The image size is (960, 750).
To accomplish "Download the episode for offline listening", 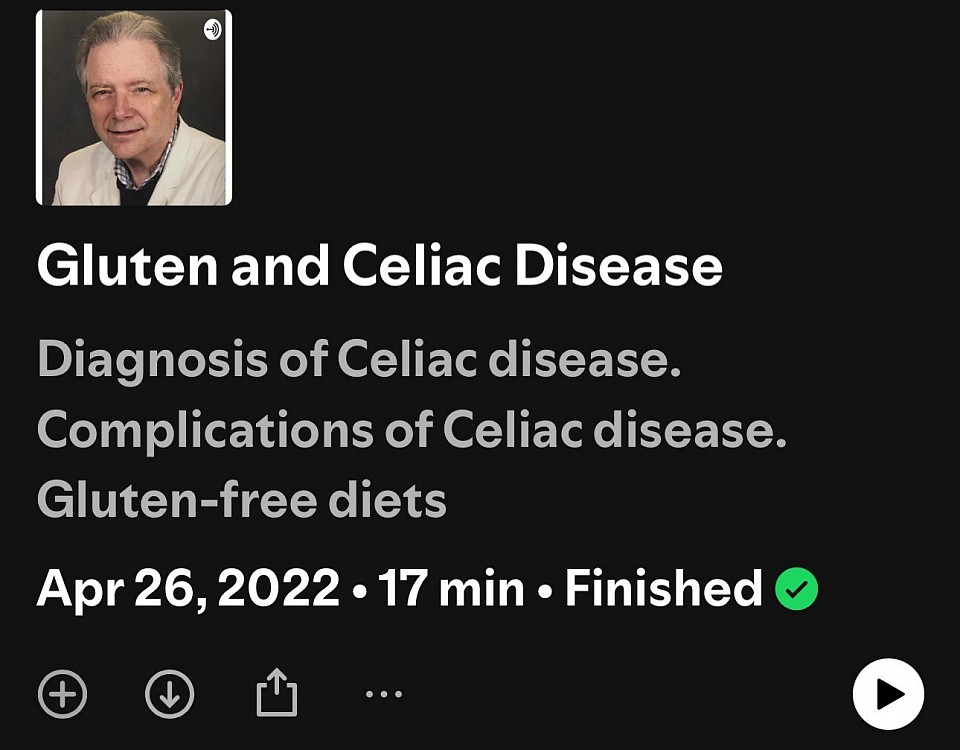I will pos(169,693).
